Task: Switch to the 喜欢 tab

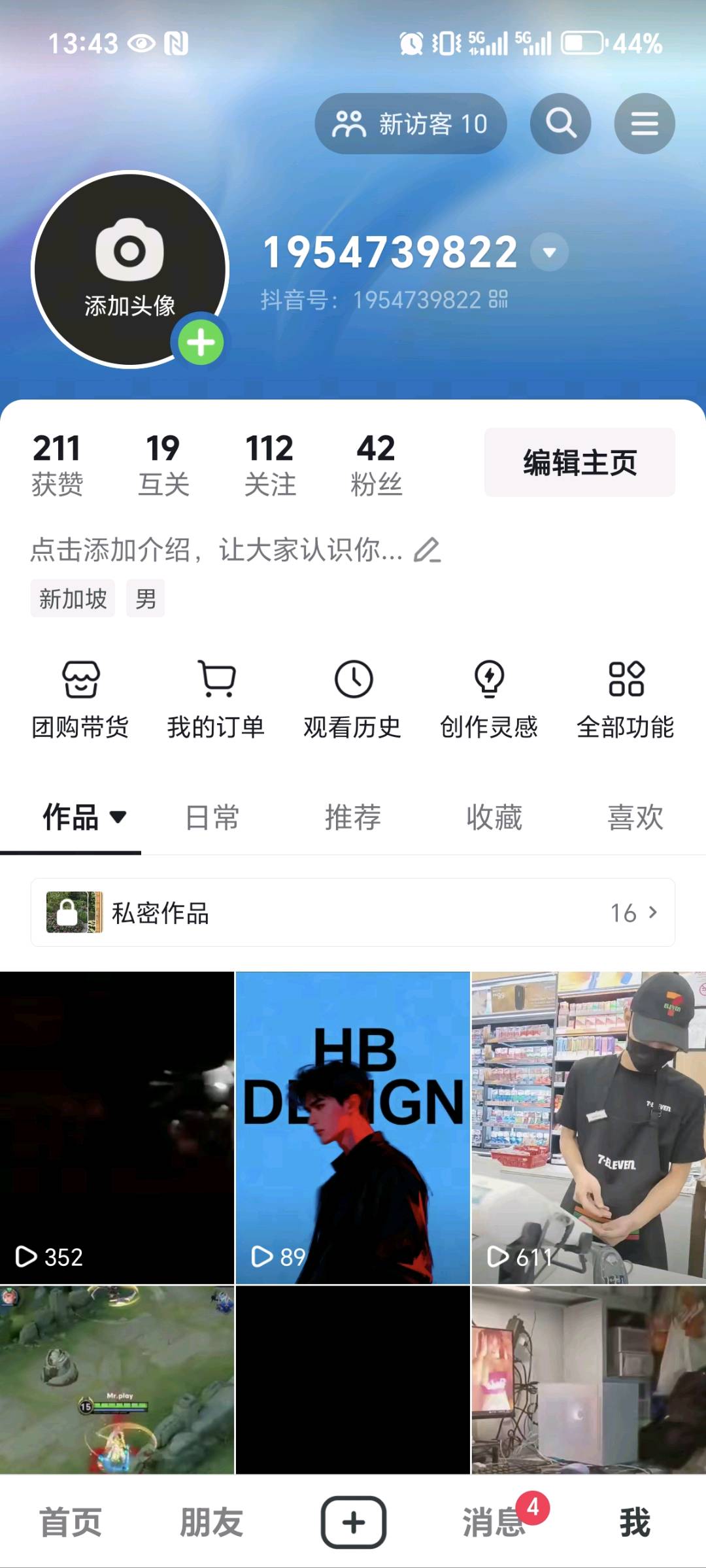Action: pyautogui.click(x=633, y=817)
